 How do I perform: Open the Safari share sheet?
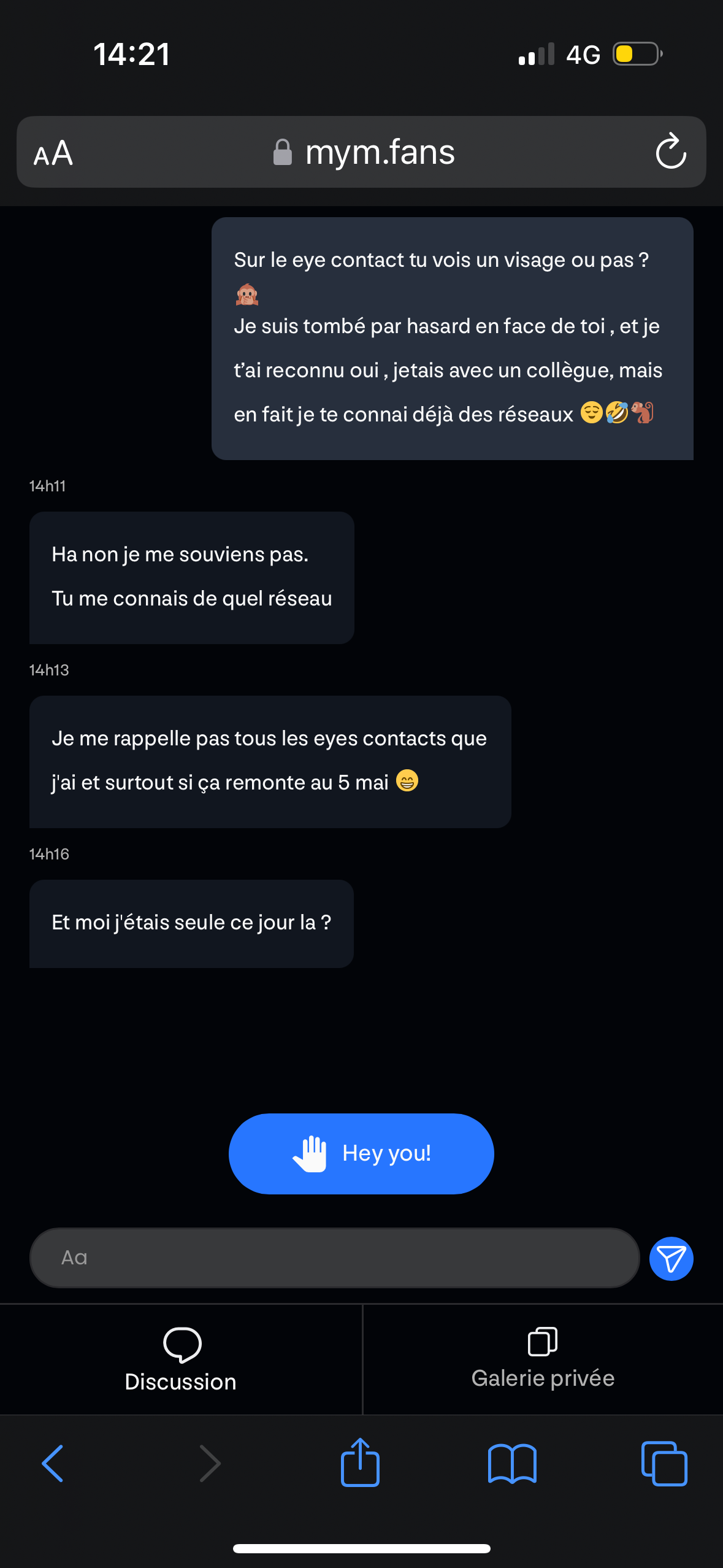click(360, 1462)
